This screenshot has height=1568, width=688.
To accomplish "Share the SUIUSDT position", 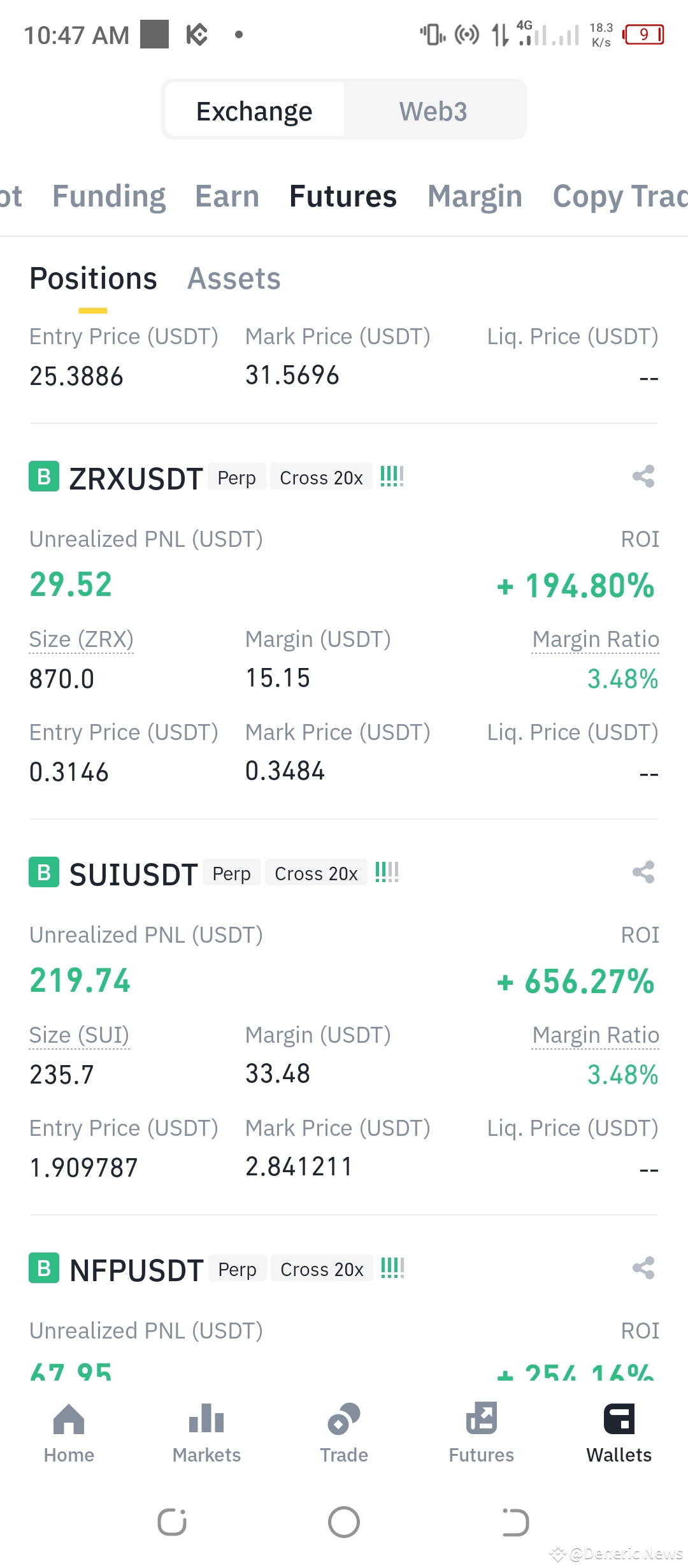I will click(642, 873).
